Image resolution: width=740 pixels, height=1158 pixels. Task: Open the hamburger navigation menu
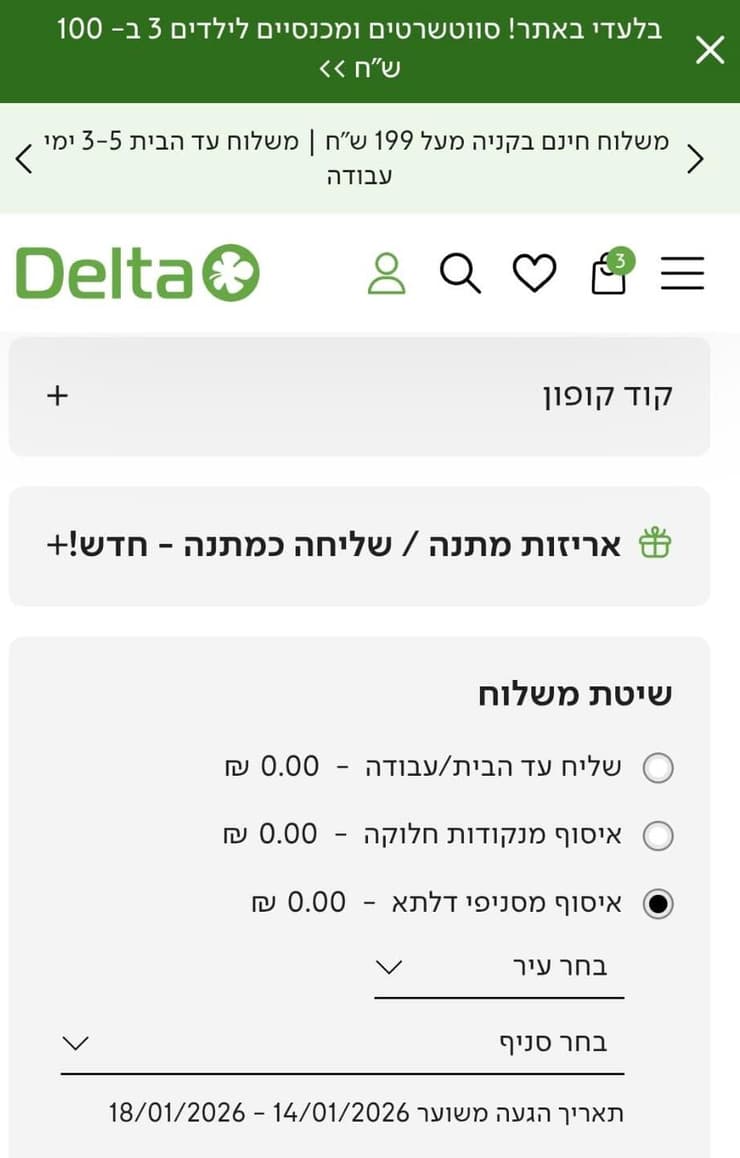[x=683, y=271]
